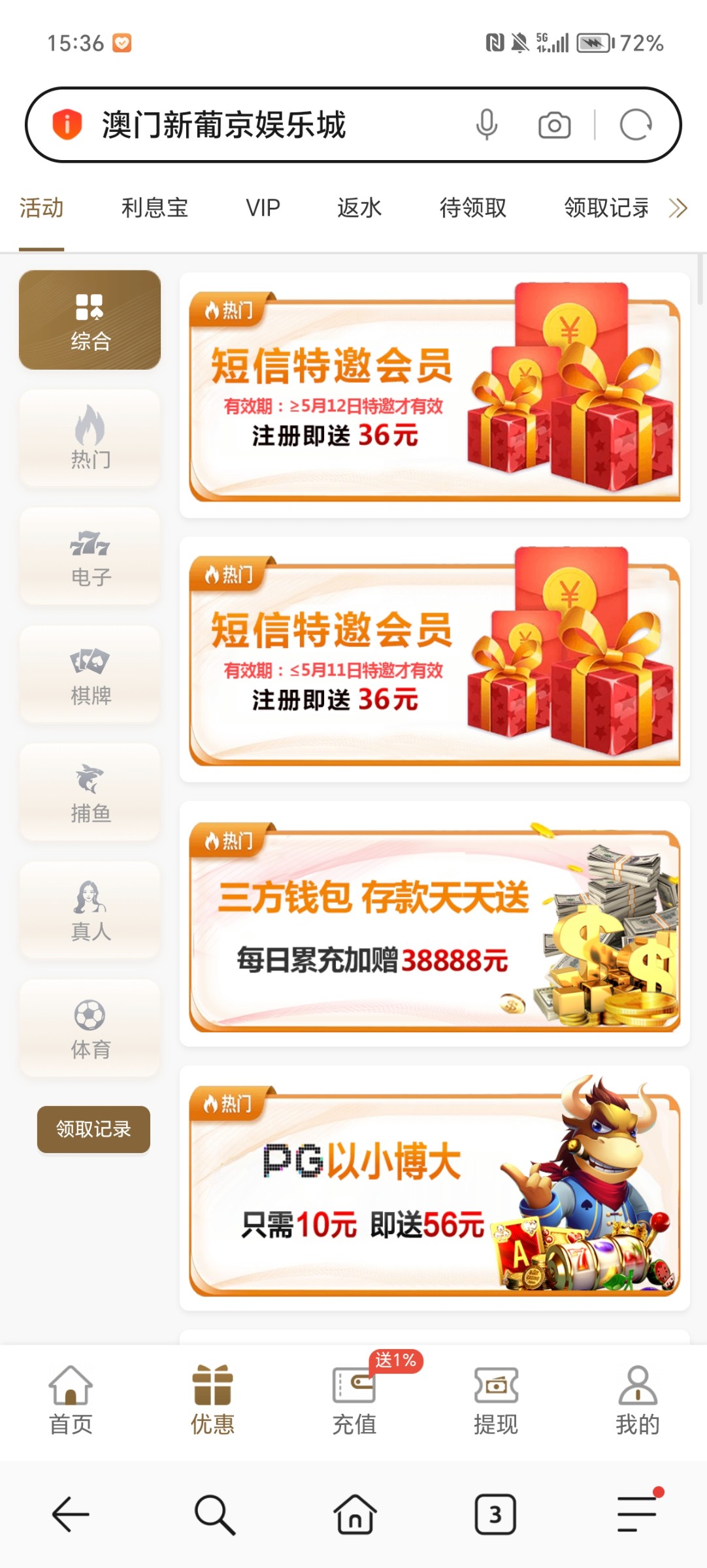Switch to the 利息宝 tab

tap(155, 208)
